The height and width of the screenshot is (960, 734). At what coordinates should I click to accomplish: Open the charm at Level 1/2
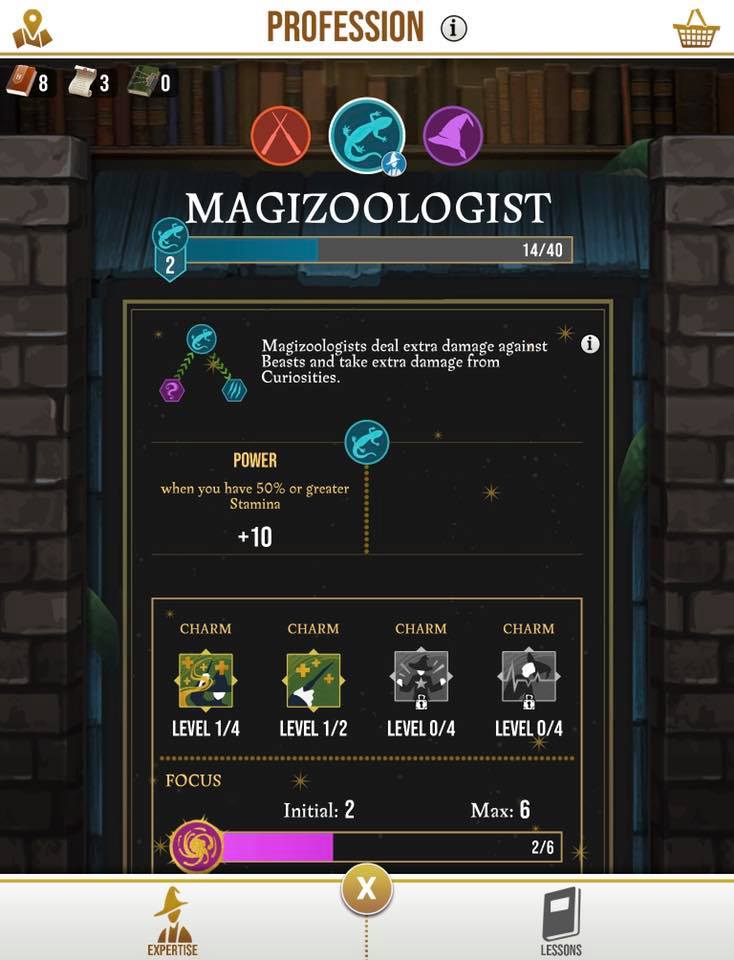[313, 681]
